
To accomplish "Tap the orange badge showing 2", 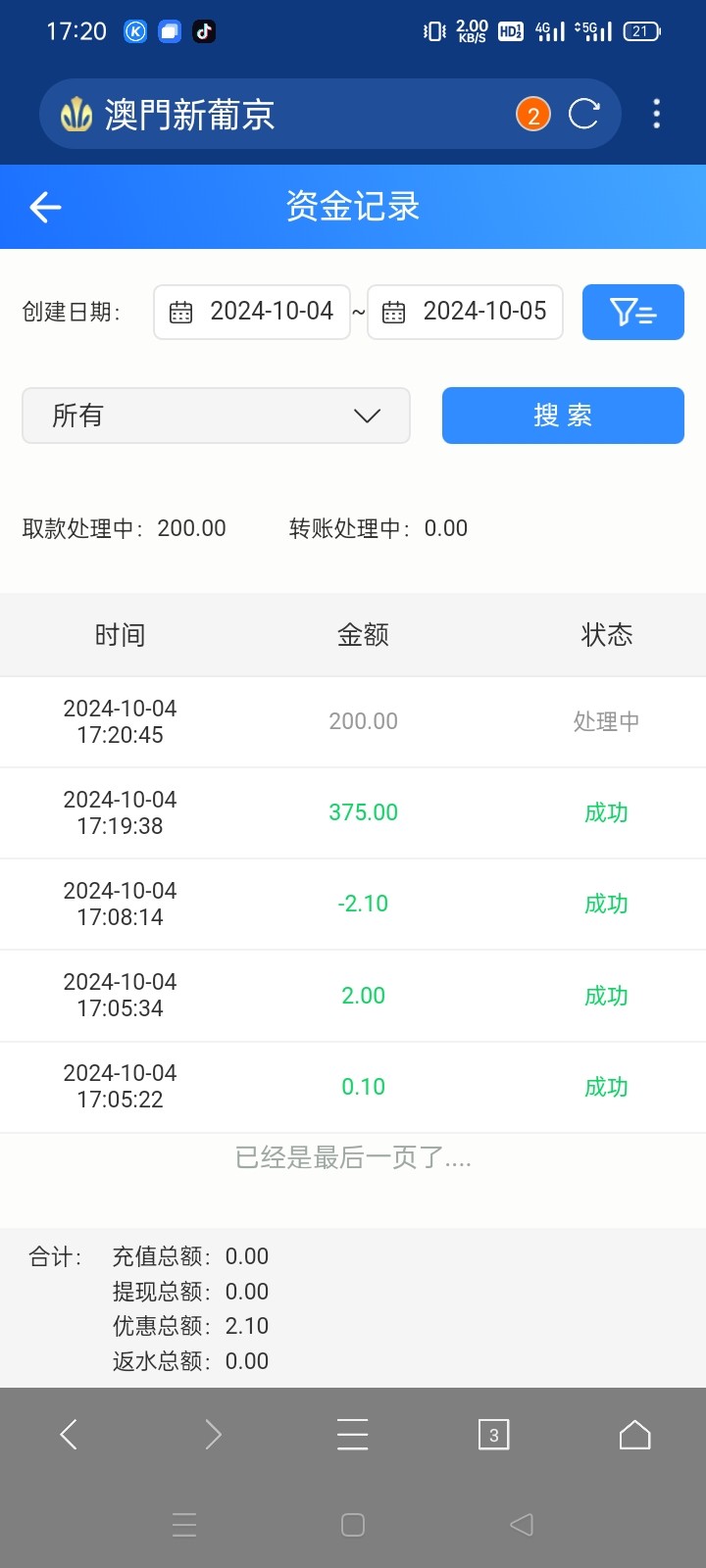I will 533,115.
